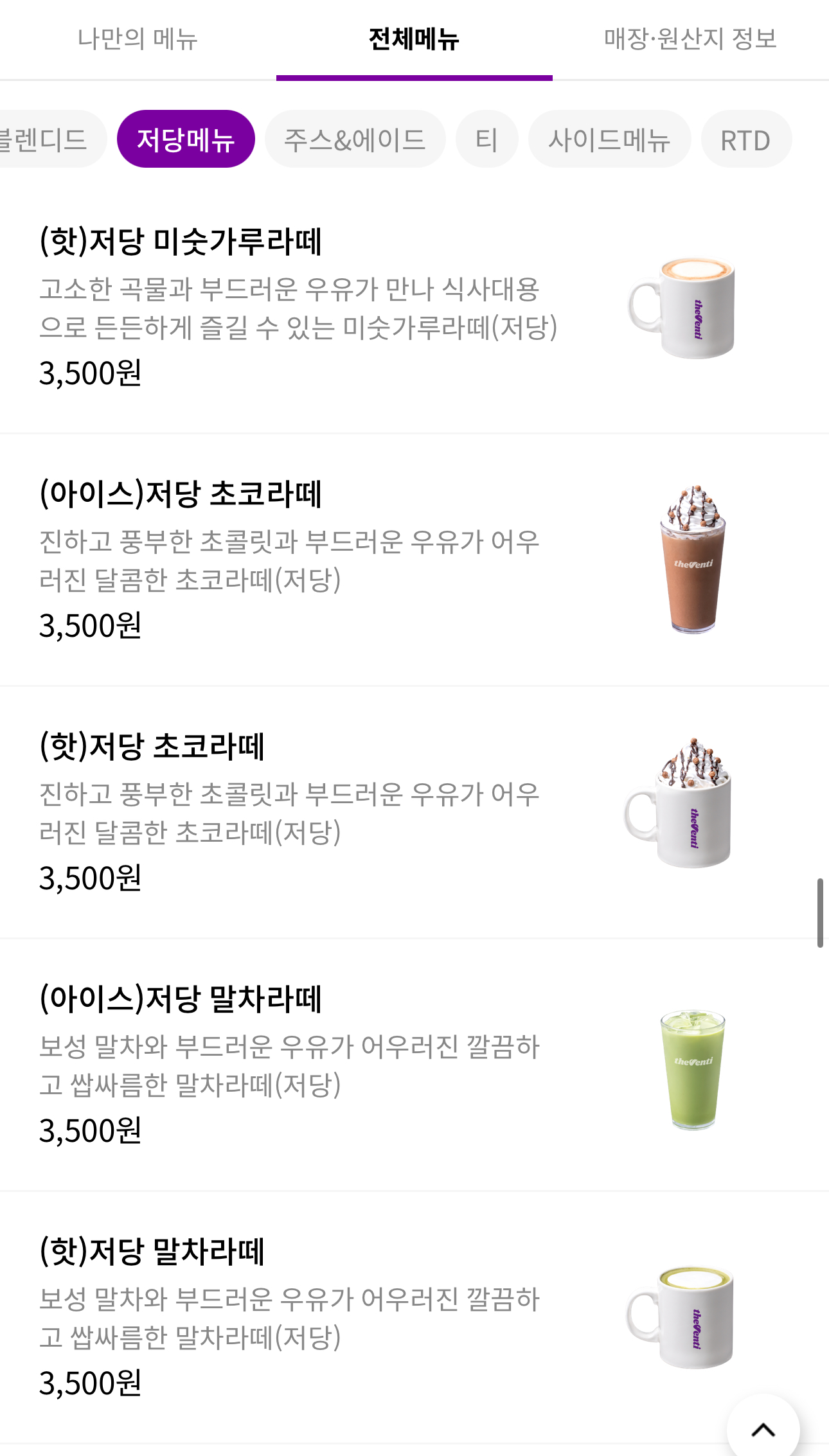Open the 매장·원산지 정보 tab

690,39
